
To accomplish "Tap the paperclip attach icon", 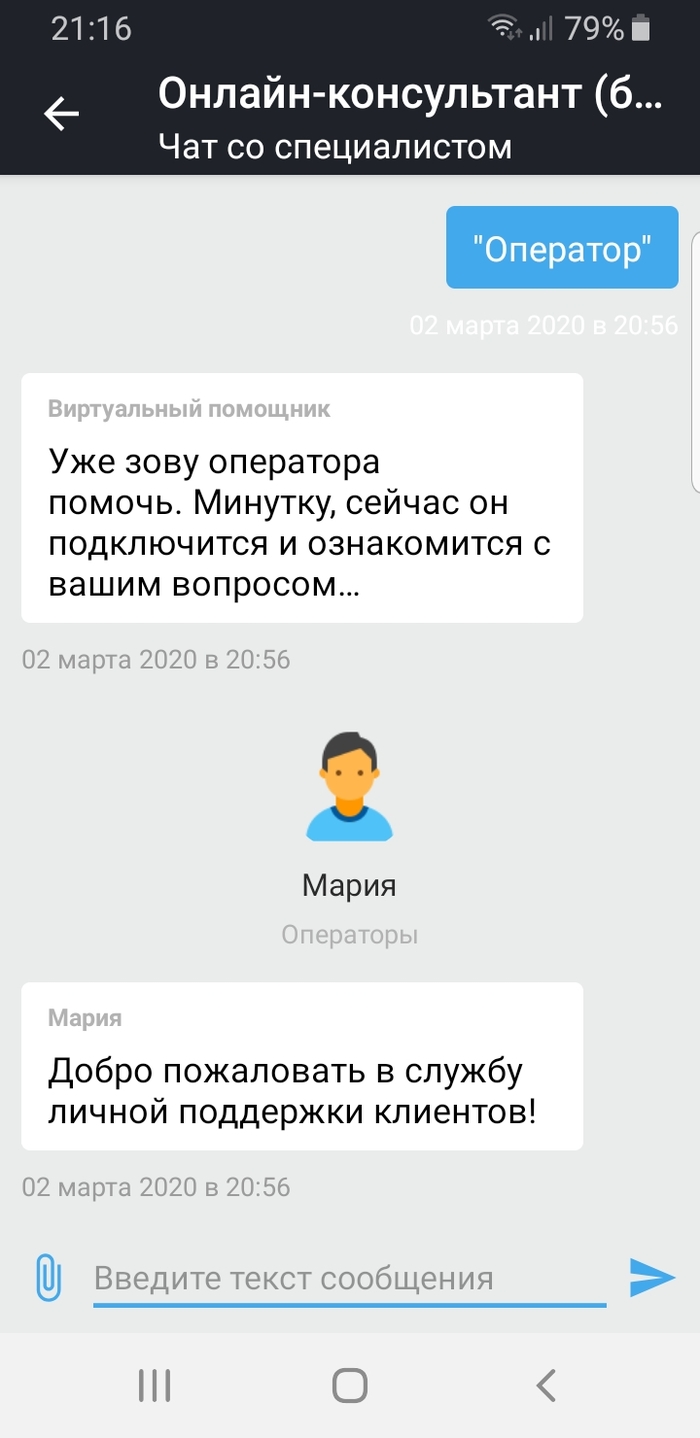I will 48,1277.
